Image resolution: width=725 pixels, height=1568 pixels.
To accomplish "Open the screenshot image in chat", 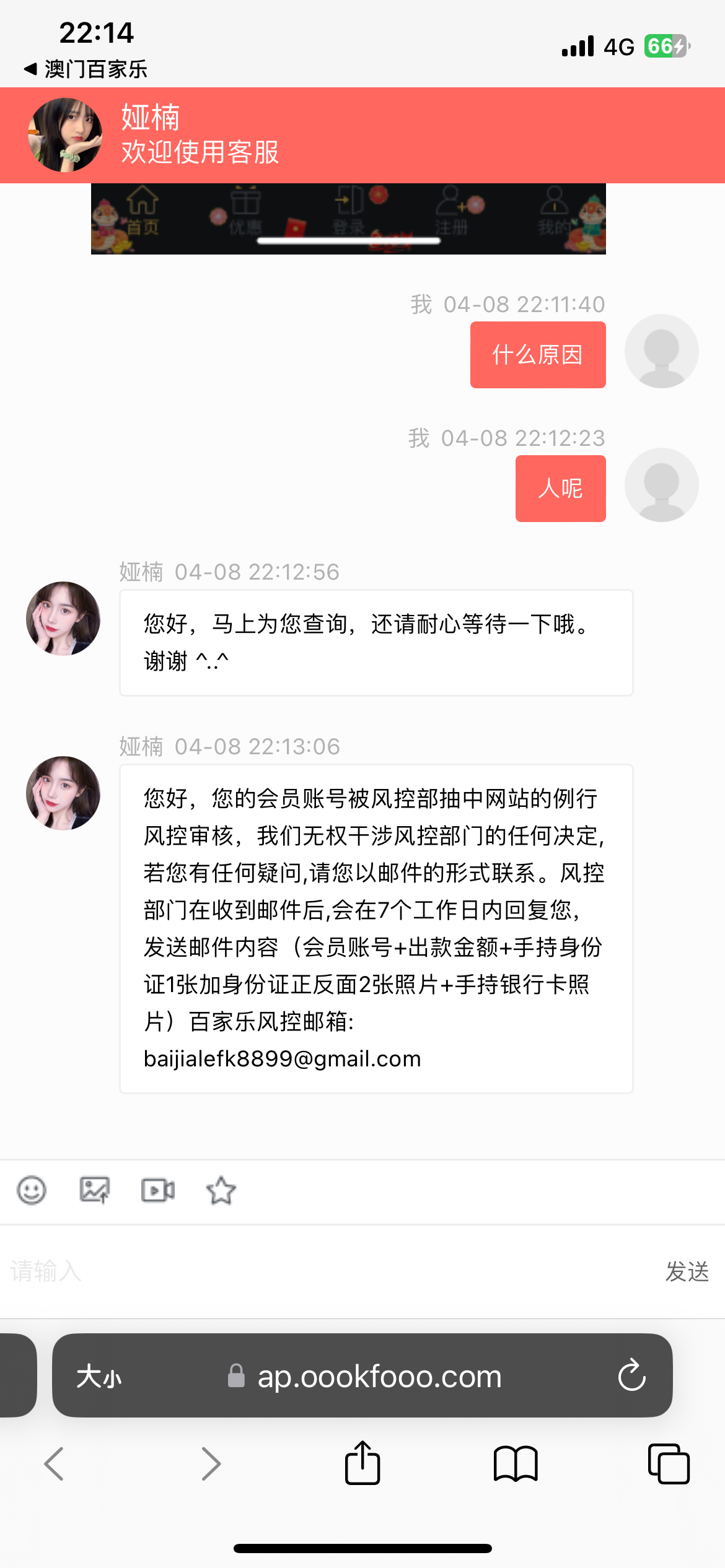I will click(x=348, y=219).
